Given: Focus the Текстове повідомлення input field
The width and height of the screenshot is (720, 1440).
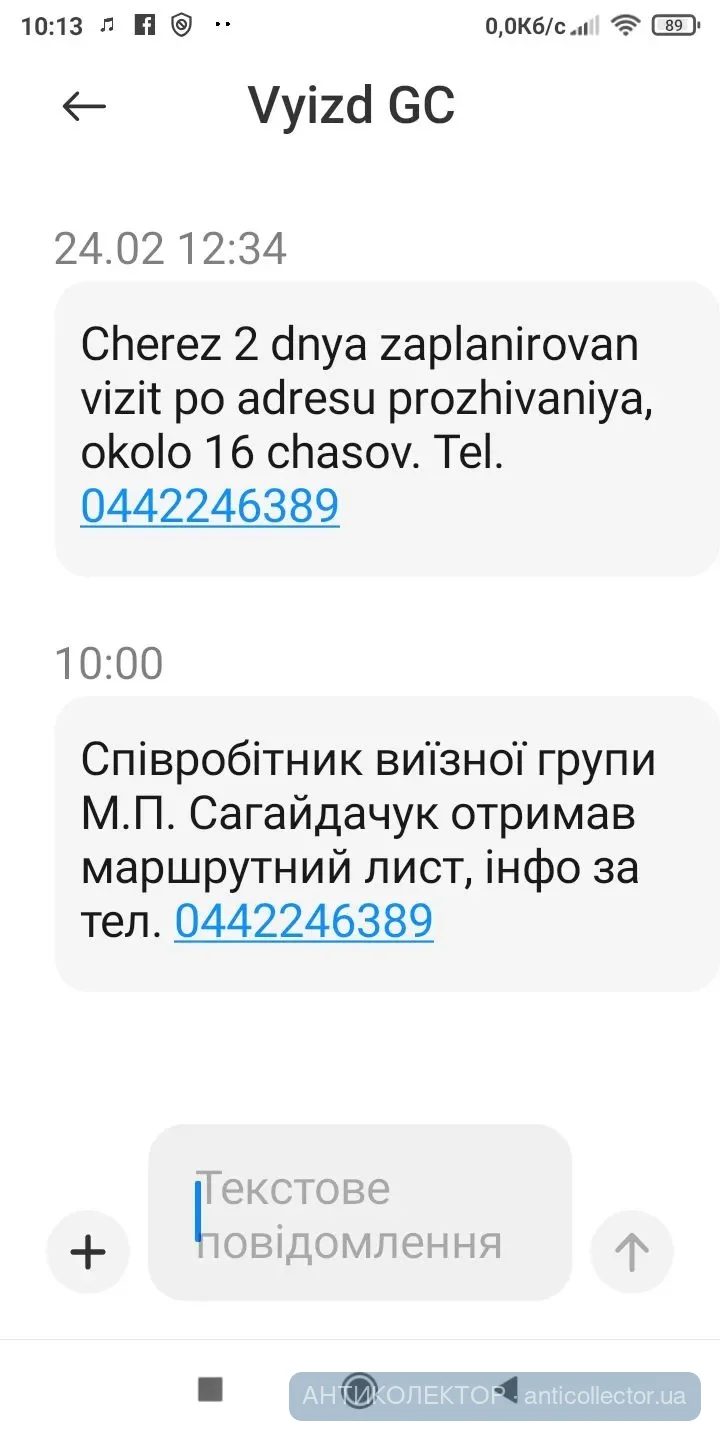Looking at the screenshot, I should click(360, 1213).
